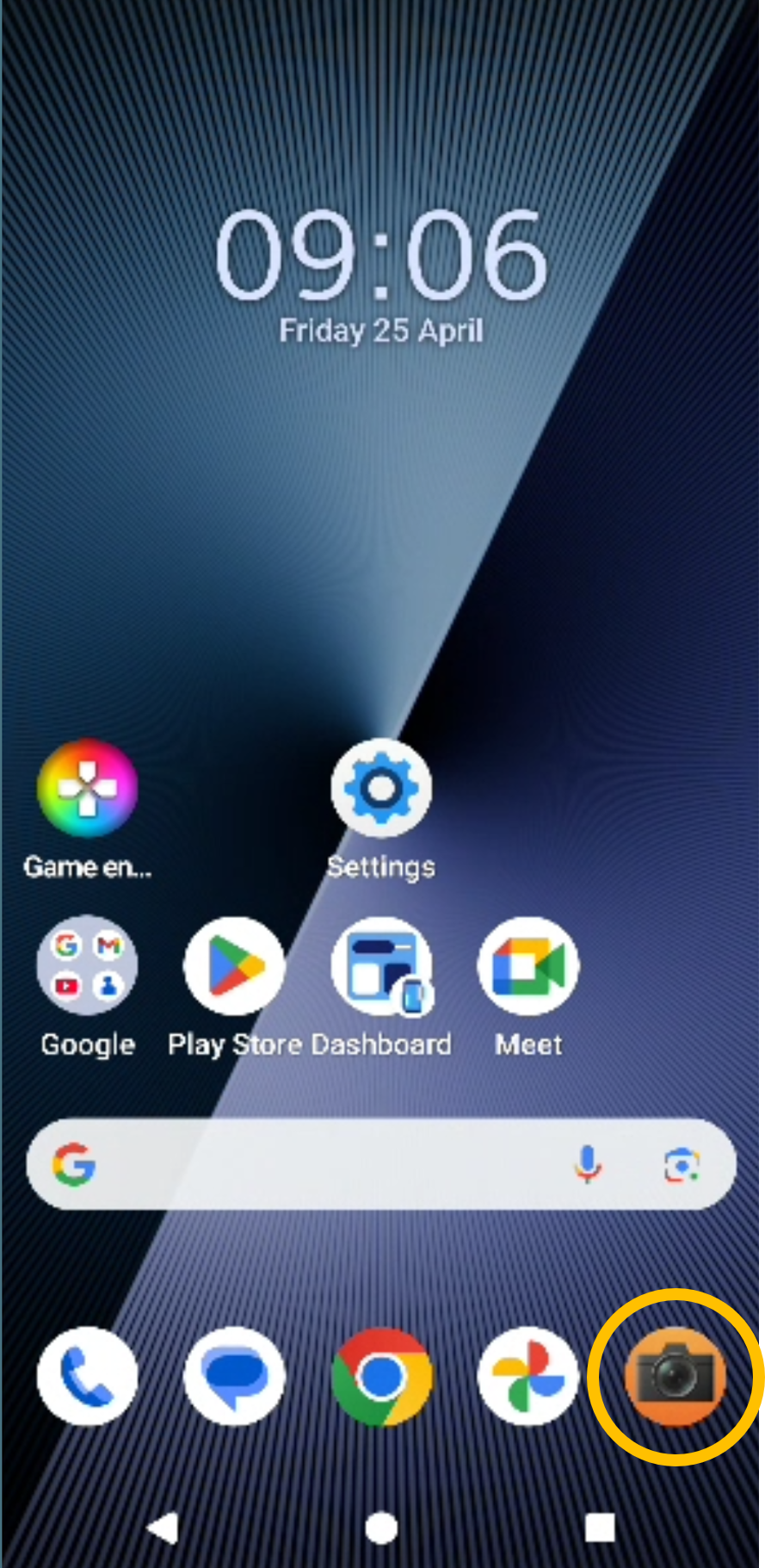Open the Dashboard app
This screenshot has height=1568, width=765.
(381, 966)
